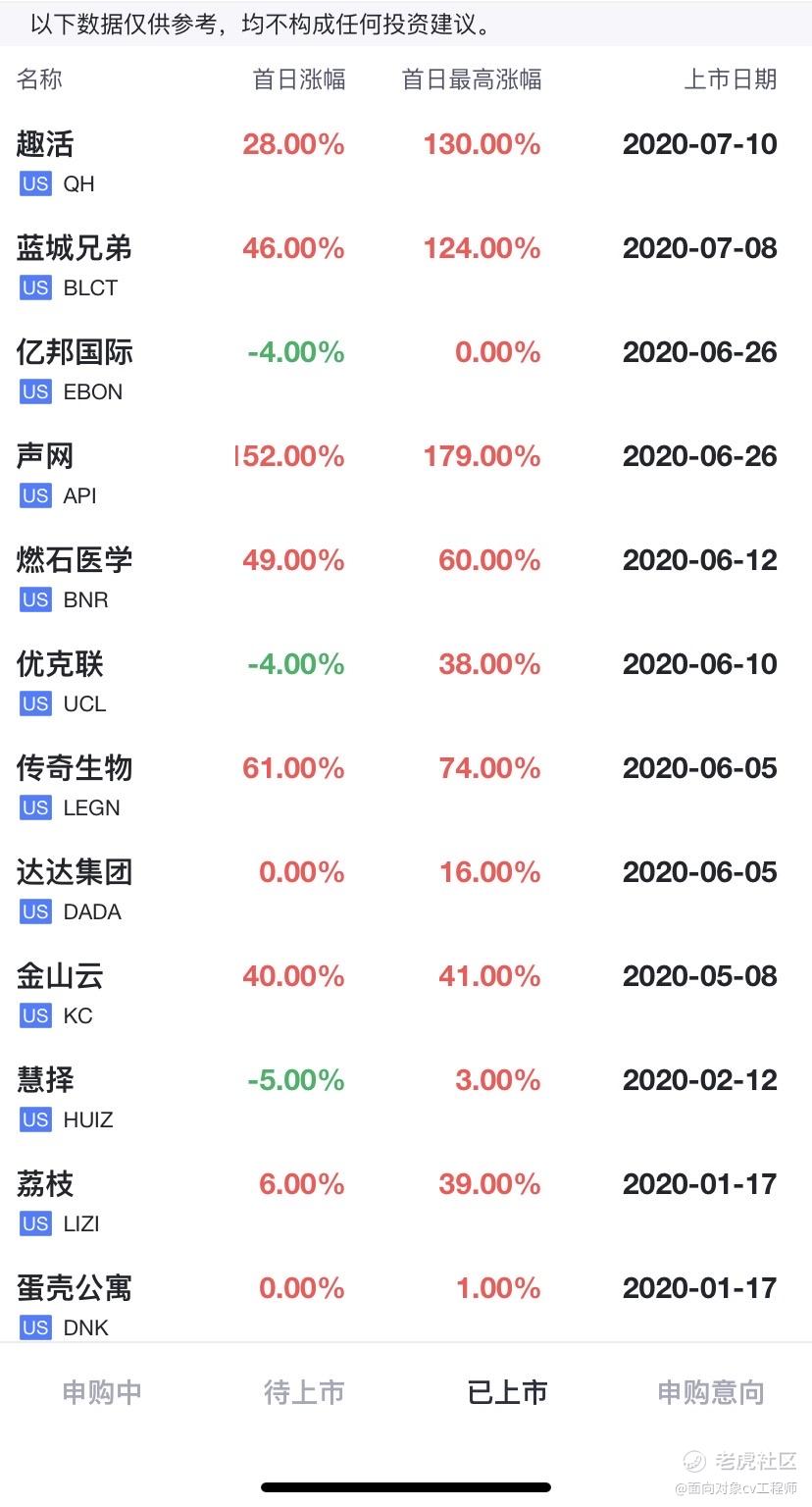The height and width of the screenshot is (1507, 812).
Task: Open 传奇生物 LEGN stock details
Action: [406, 786]
